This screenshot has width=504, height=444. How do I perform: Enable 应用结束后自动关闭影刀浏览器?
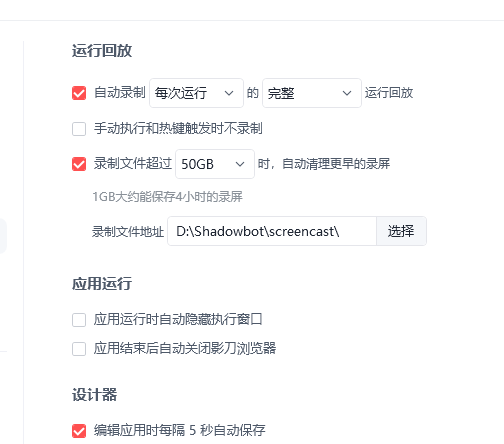[x=79, y=349]
